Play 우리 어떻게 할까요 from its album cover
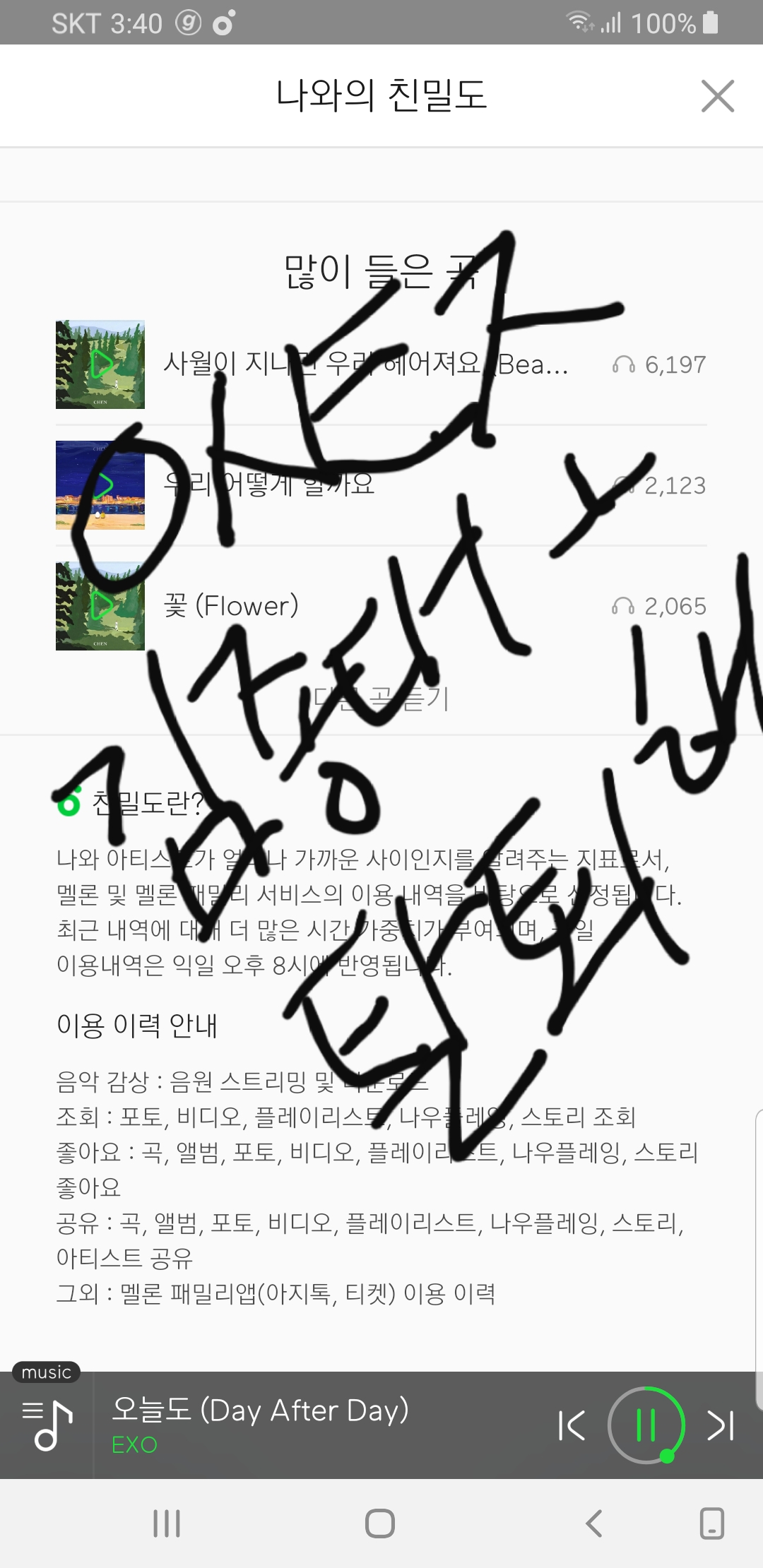Viewport: 763px width, 1568px height. 100,485
